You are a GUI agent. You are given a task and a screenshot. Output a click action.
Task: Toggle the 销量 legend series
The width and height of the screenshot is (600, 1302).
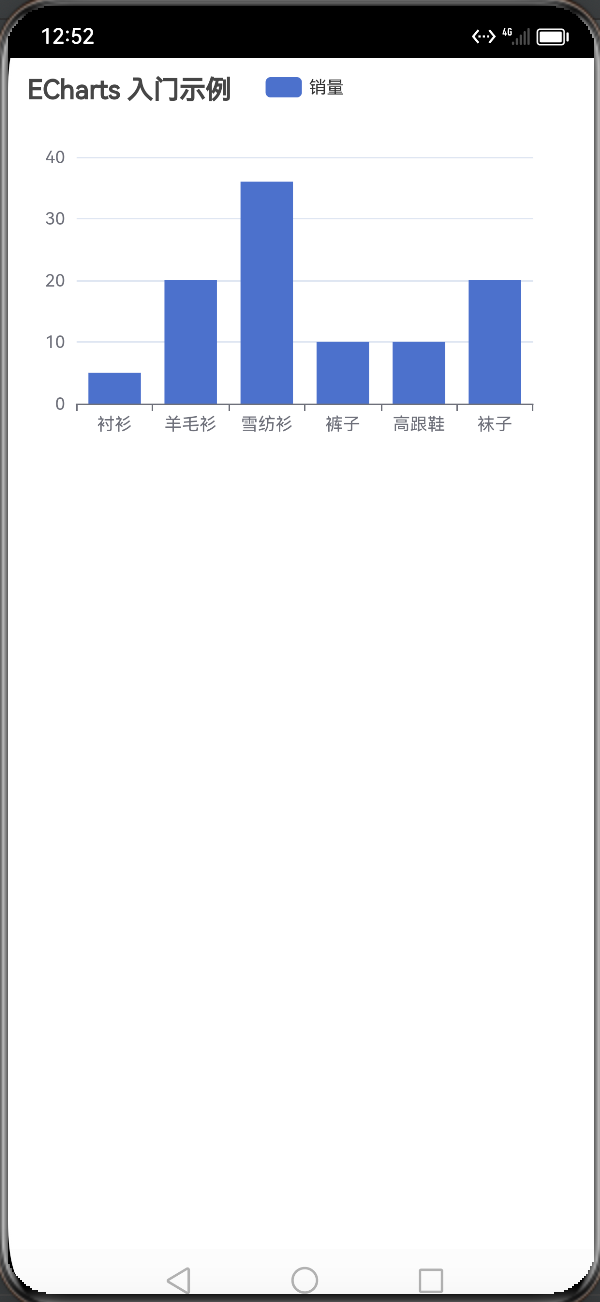click(303, 88)
